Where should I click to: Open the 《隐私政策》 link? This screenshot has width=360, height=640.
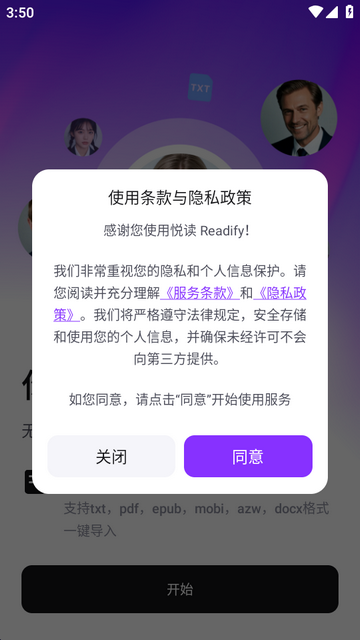280,293
